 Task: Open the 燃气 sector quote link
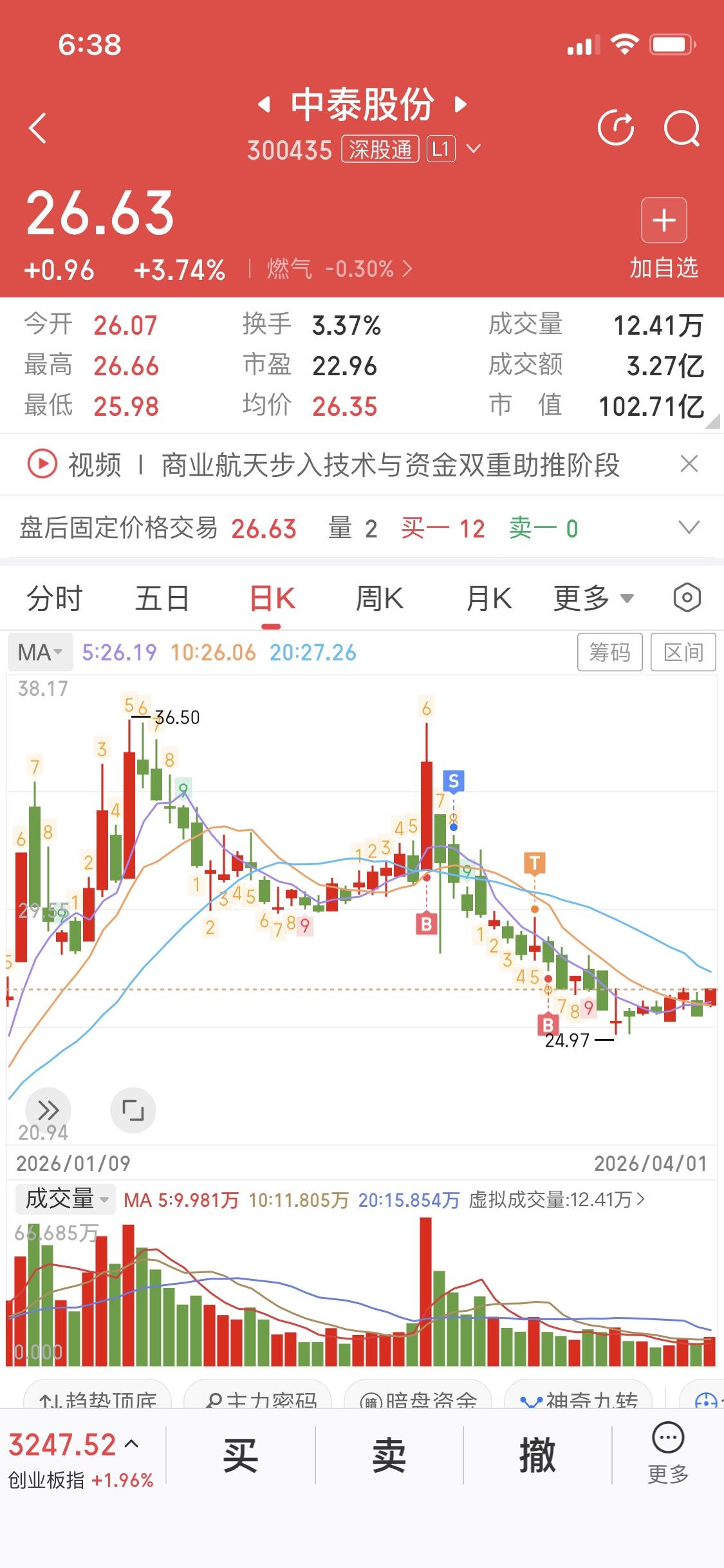pos(333,270)
